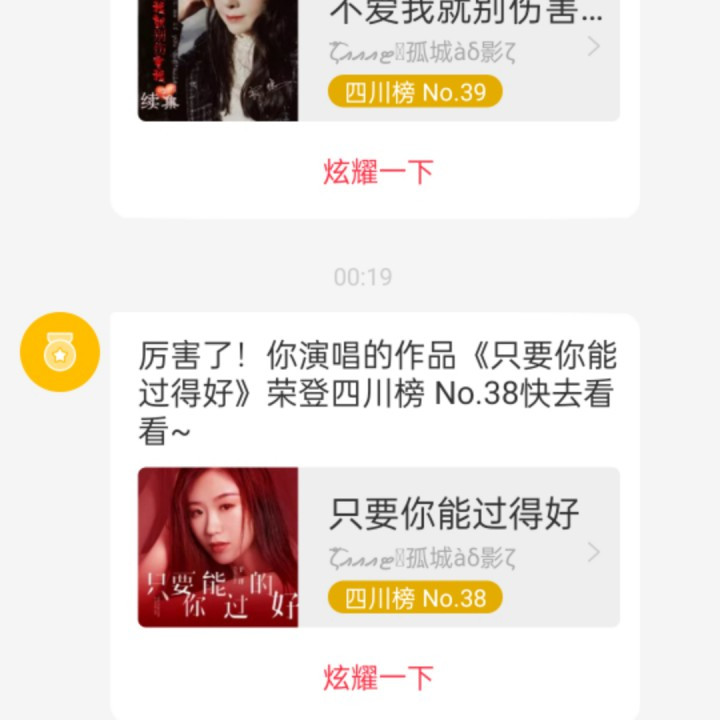Tap 炫耀一下 under the No.38 message
The width and height of the screenshot is (720, 720).
378,677
